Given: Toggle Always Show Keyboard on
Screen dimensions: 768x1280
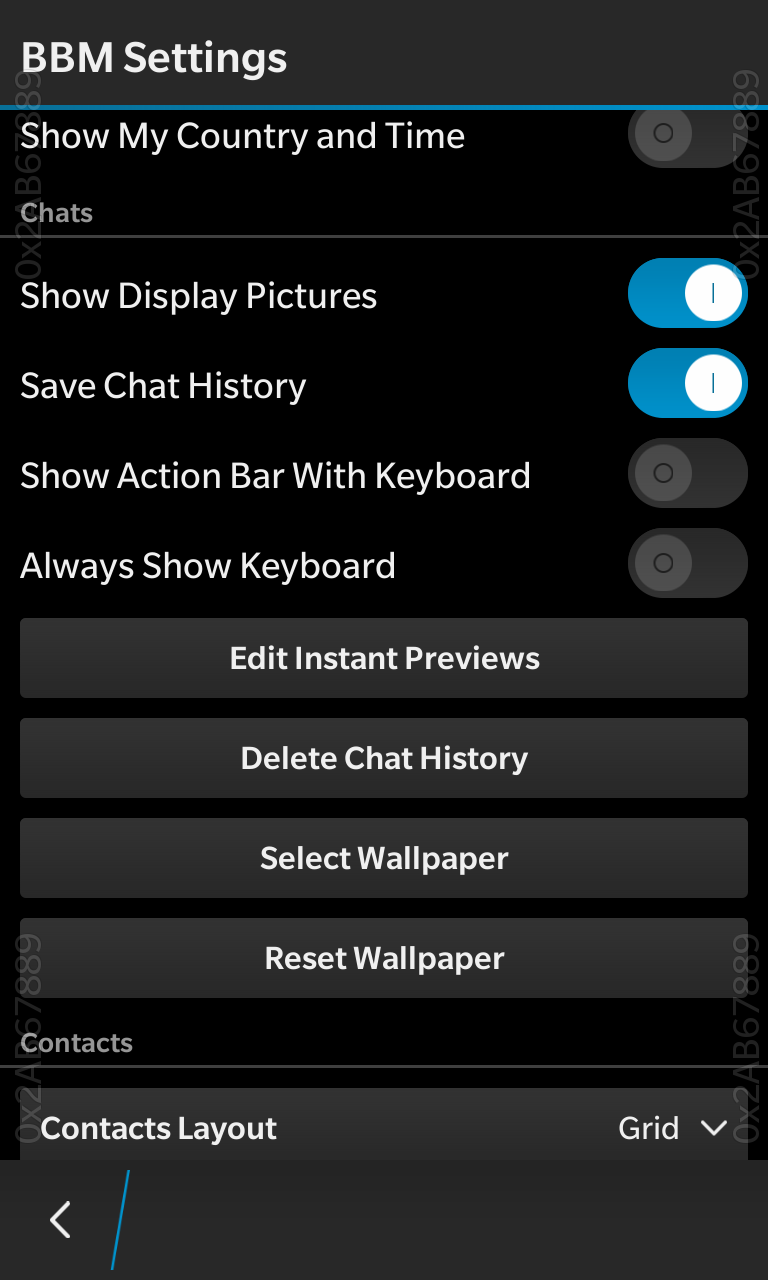Looking at the screenshot, I should click(688, 563).
